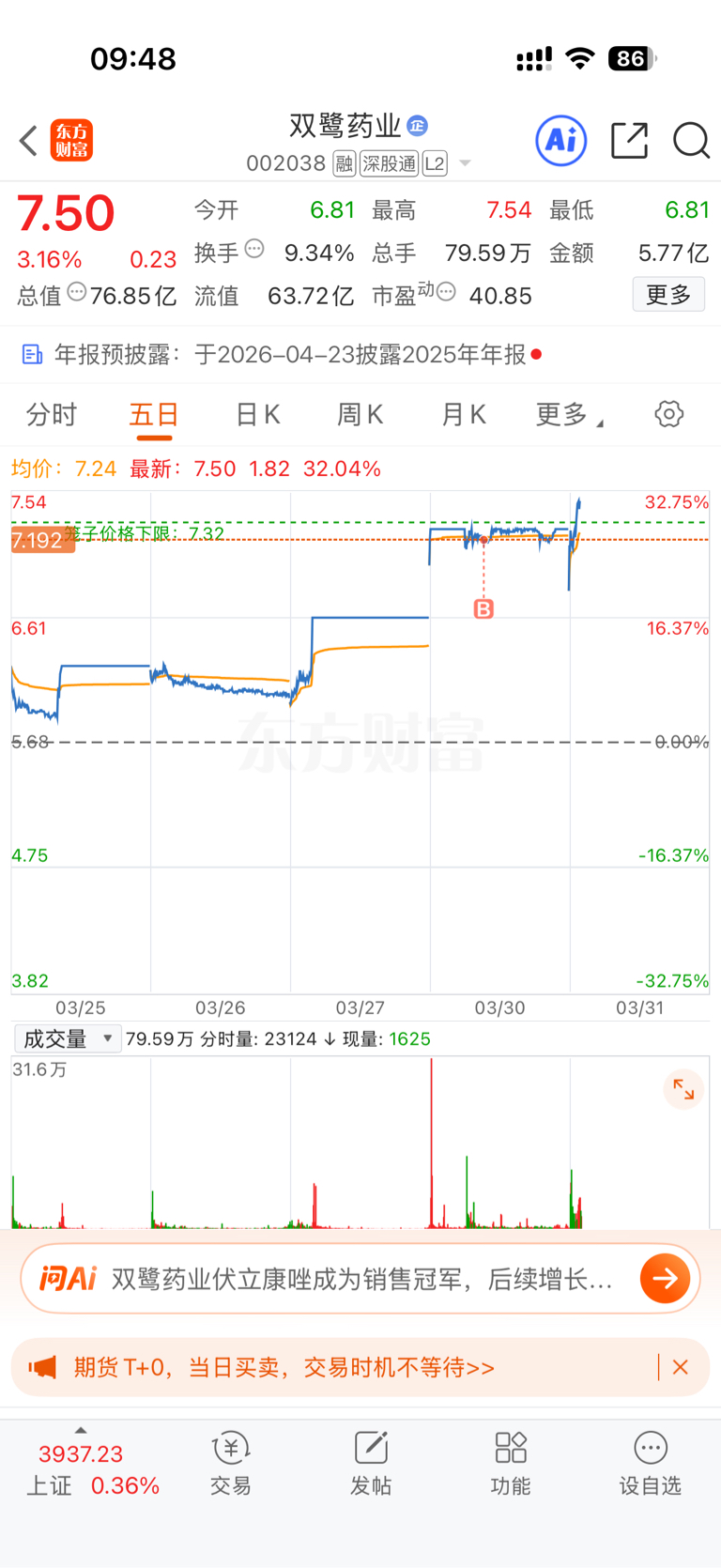This screenshot has height=1568, width=721.
Task: Switch to the 分时 chart tab
Action: (x=51, y=414)
